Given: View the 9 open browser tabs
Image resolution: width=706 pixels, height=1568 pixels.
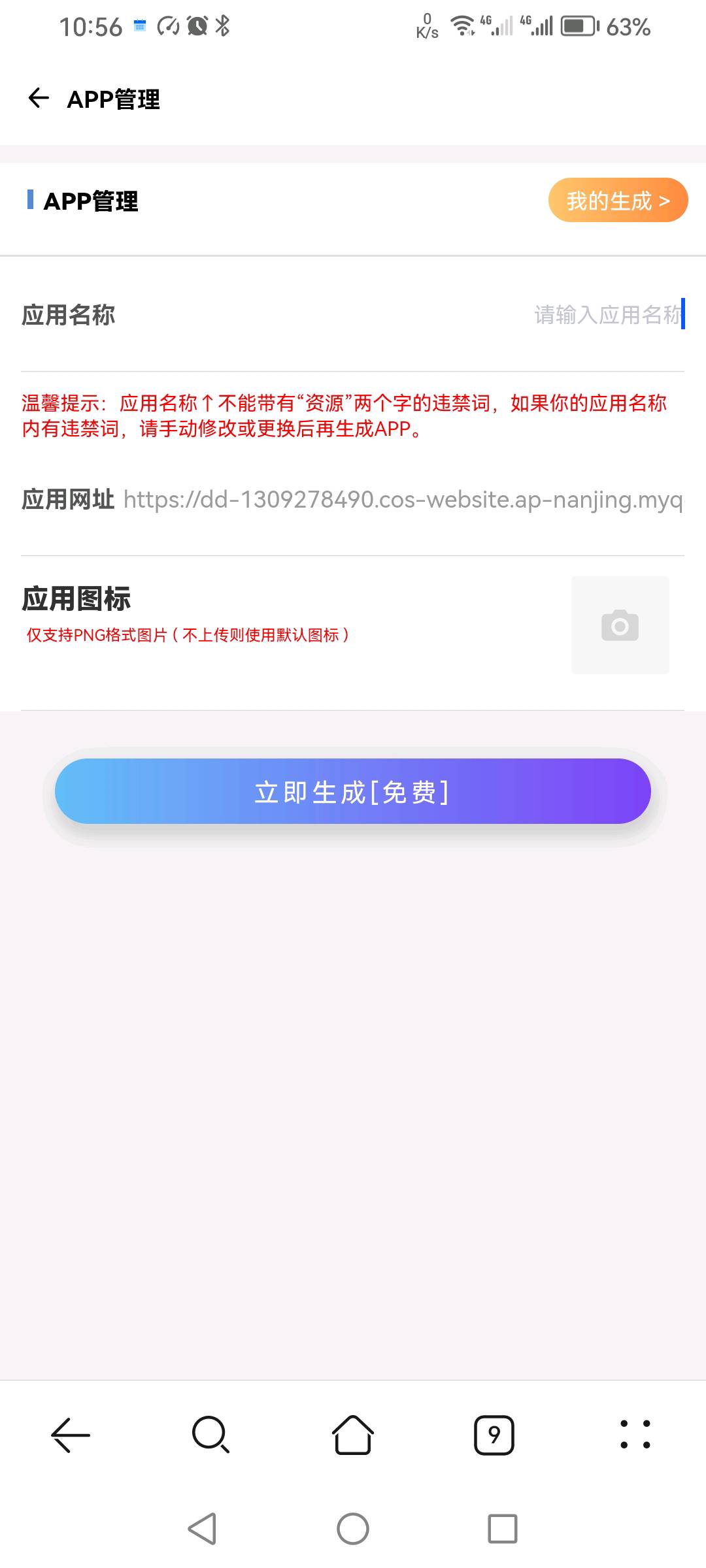Looking at the screenshot, I should (494, 1435).
